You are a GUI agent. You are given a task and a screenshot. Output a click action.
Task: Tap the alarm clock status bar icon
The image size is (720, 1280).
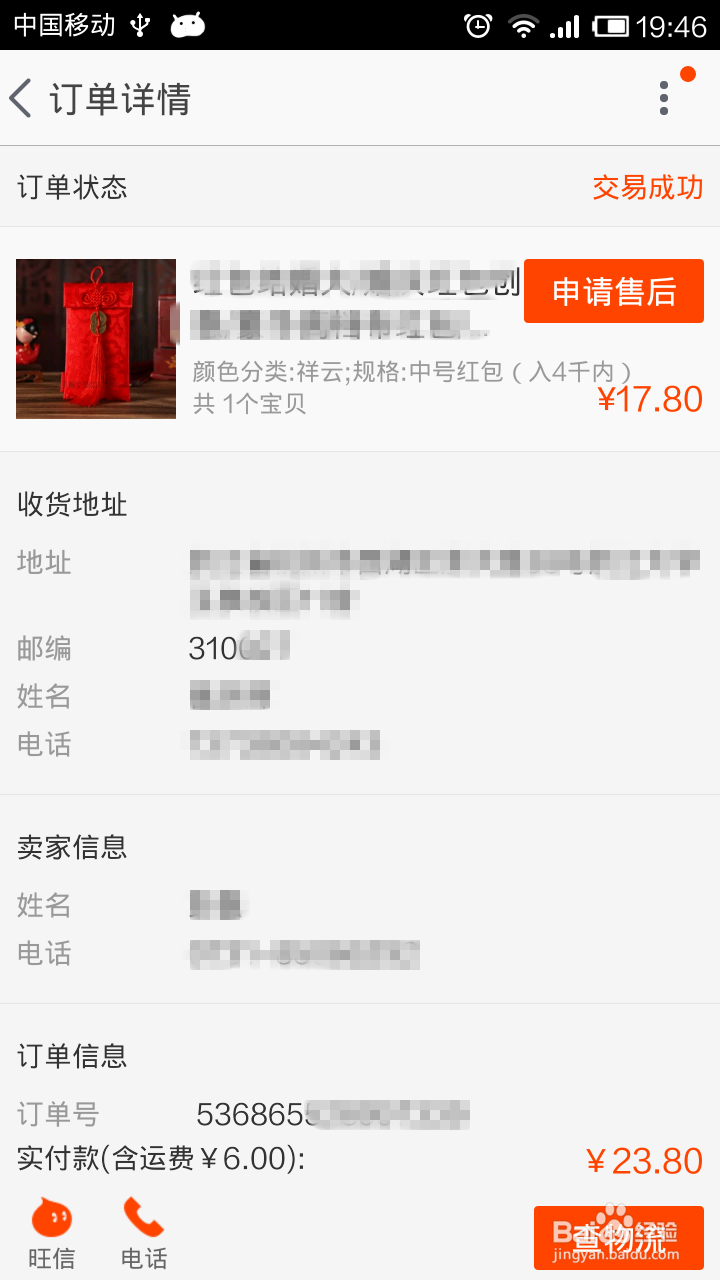pyautogui.click(x=478, y=26)
